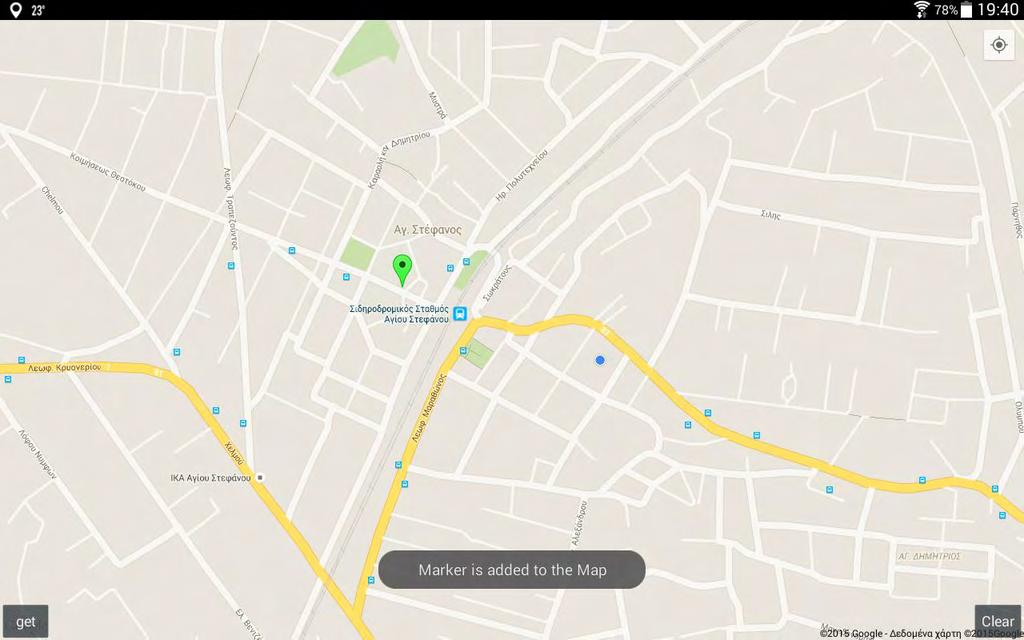The image size is (1024, 640).
Task: Open the Agios Stefanos railway station icon
Action: [x=460, y=314]
